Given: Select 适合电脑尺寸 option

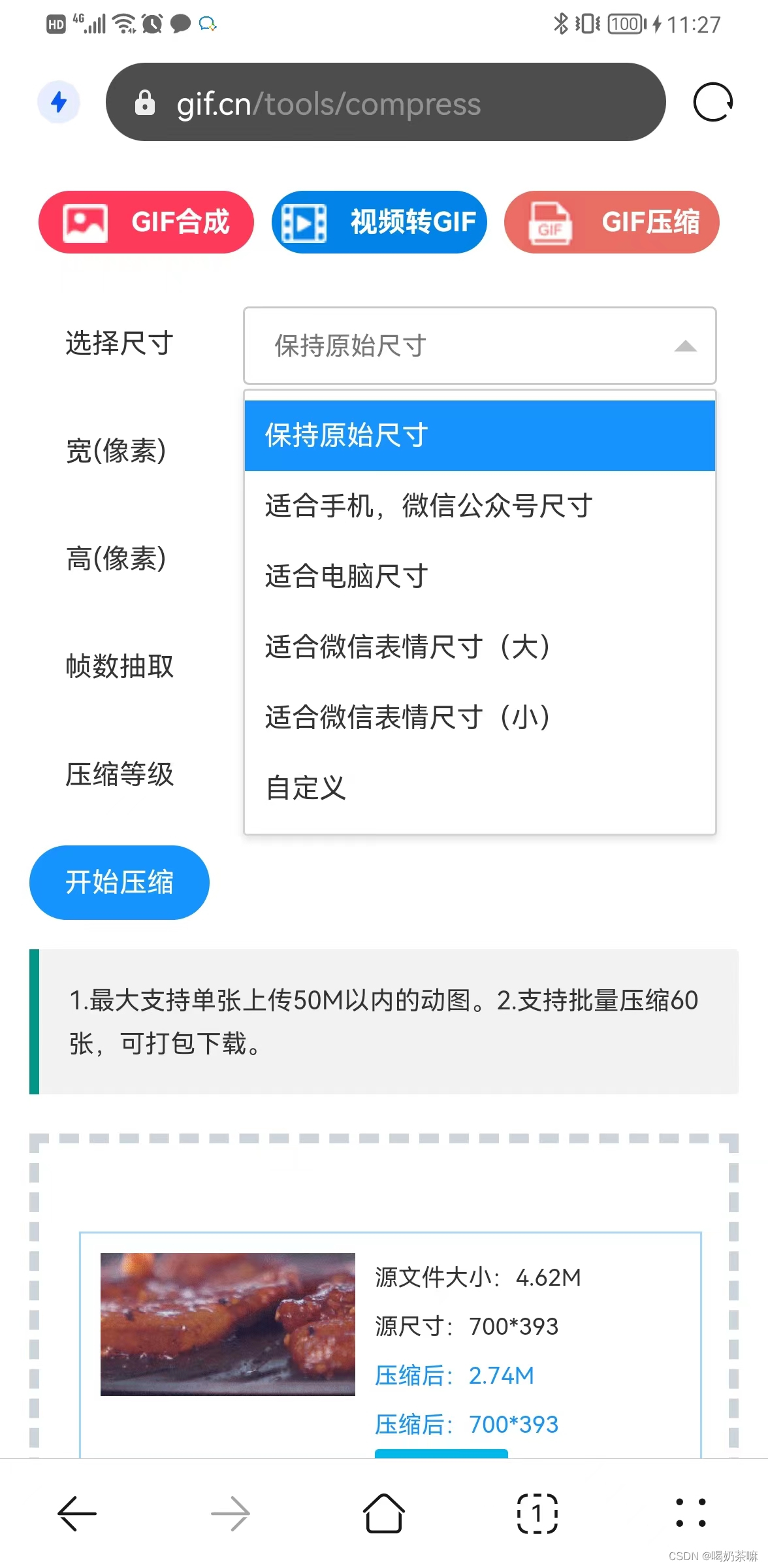Looking at the screenshot, I should tap(480, 576).
